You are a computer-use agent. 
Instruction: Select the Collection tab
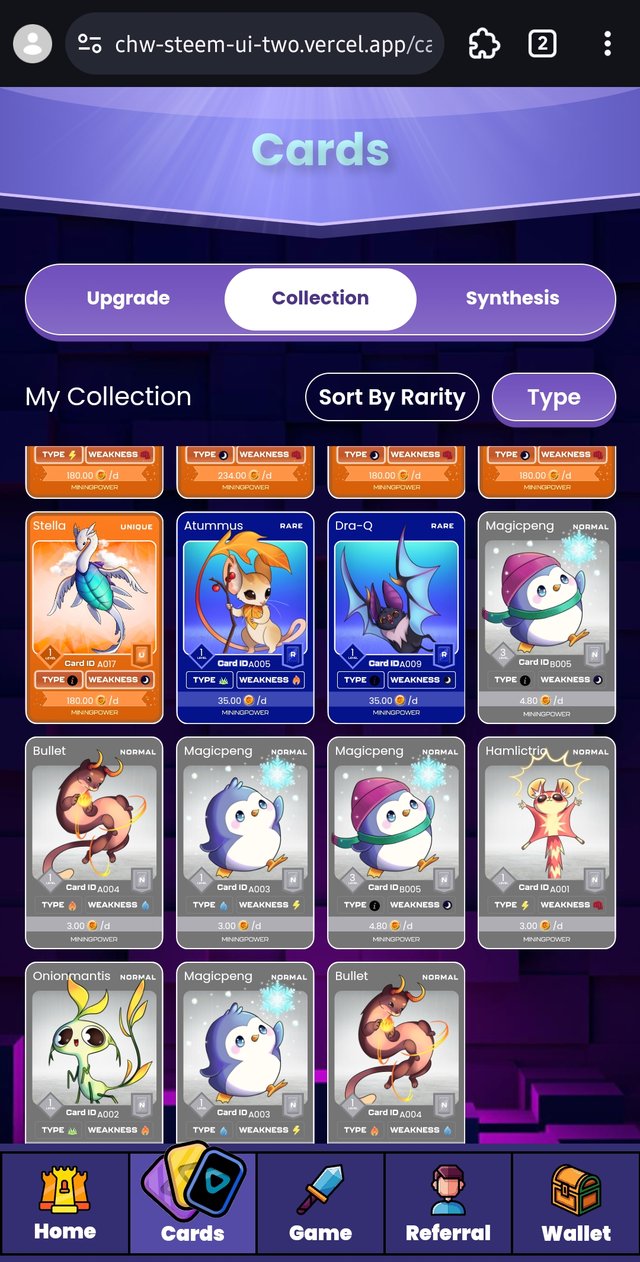coord(320,298)
